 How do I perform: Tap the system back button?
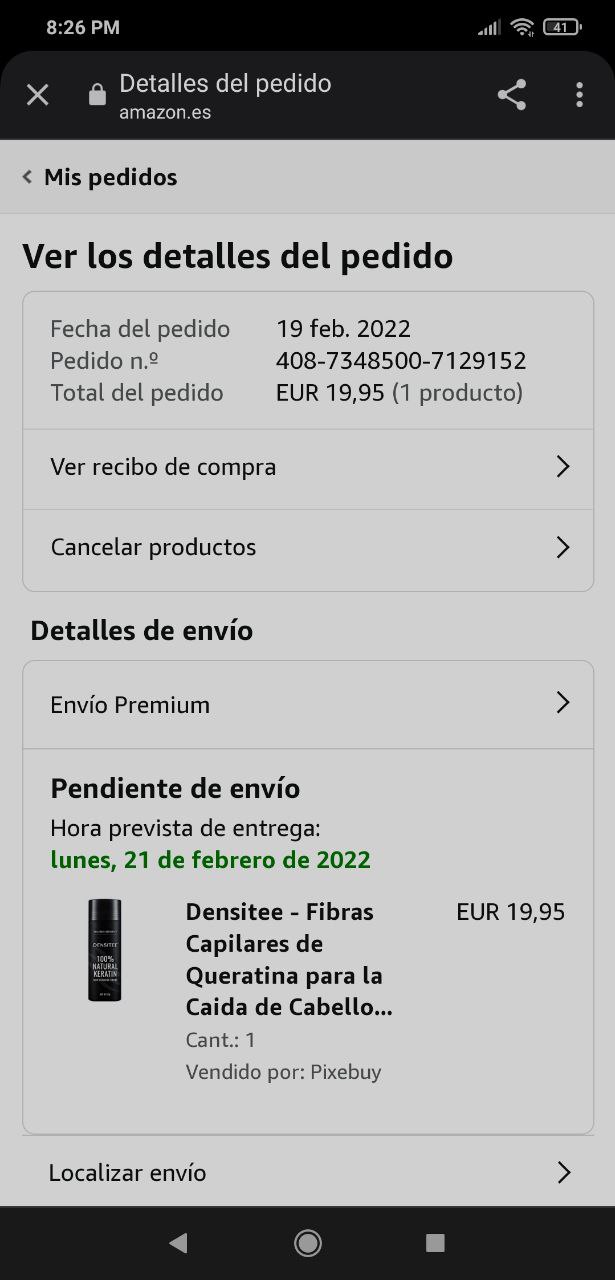tap(178, 1243)
